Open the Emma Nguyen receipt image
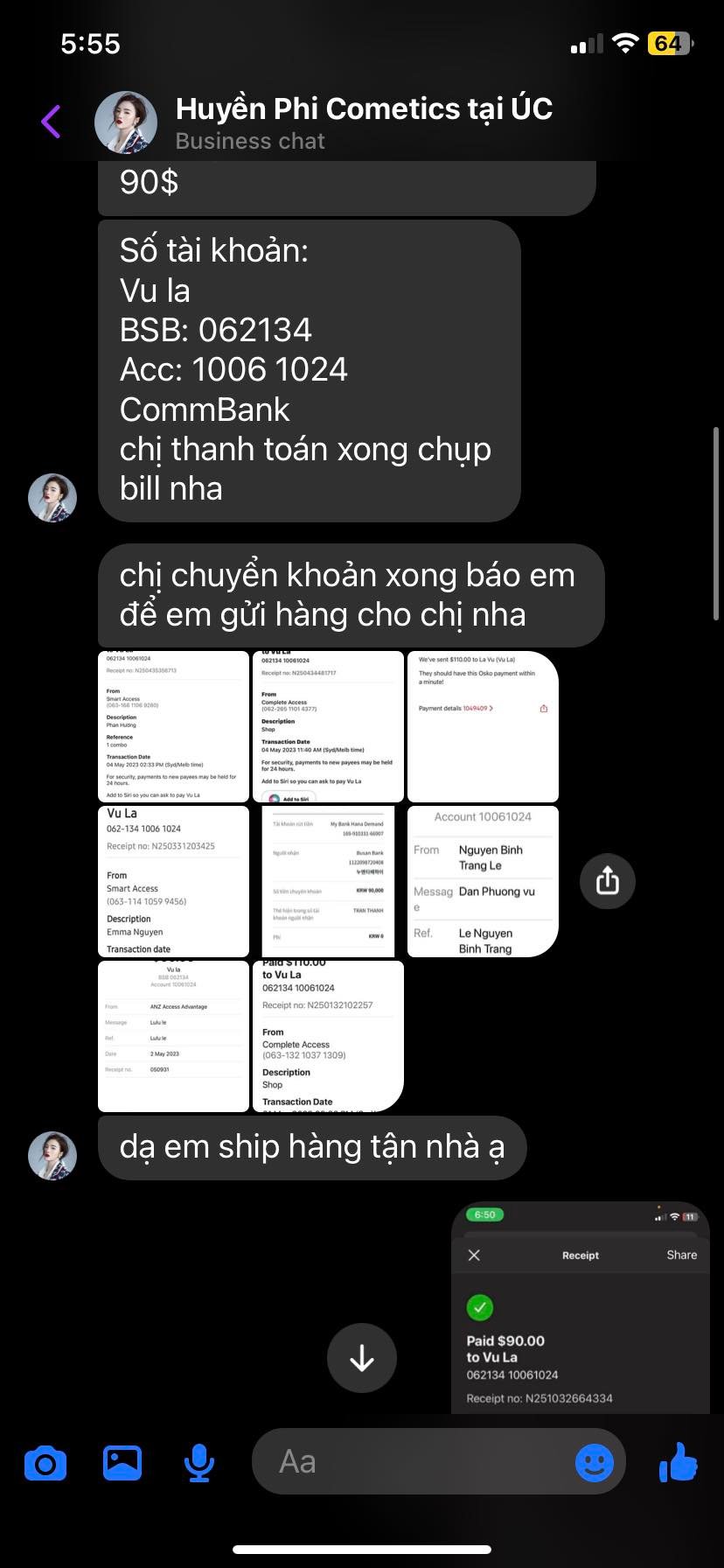 click(173, 881)
